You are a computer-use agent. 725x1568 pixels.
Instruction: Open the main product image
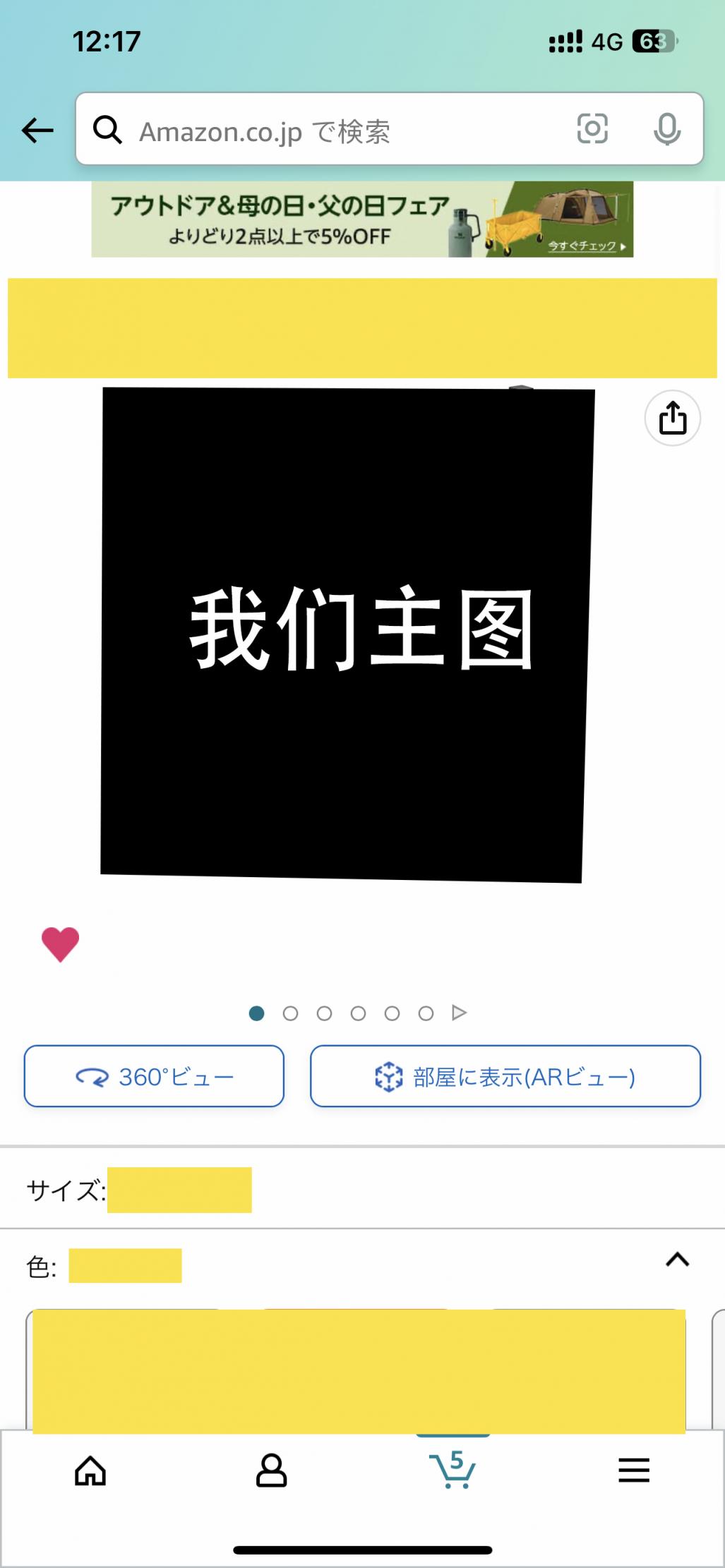(347, 634)
